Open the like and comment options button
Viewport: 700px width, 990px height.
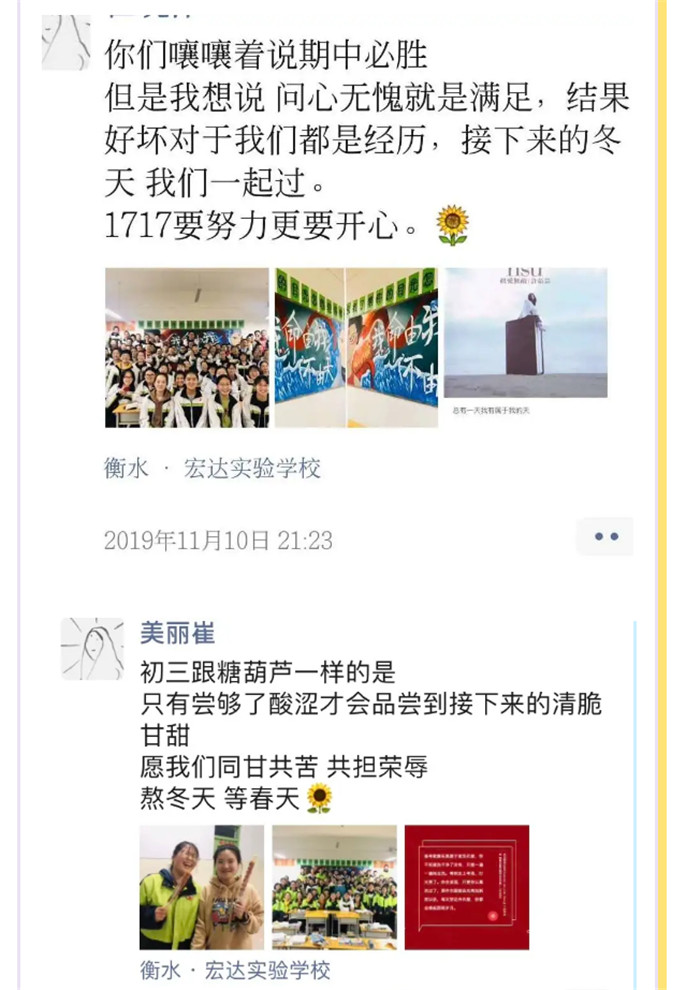click(606, 537)
